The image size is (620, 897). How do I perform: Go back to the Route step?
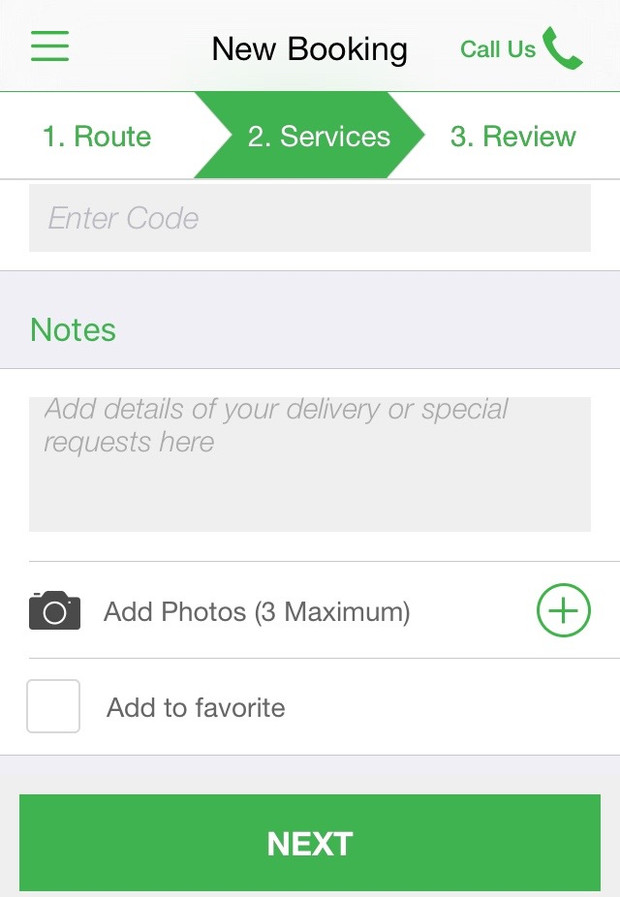tap(97, 137)
